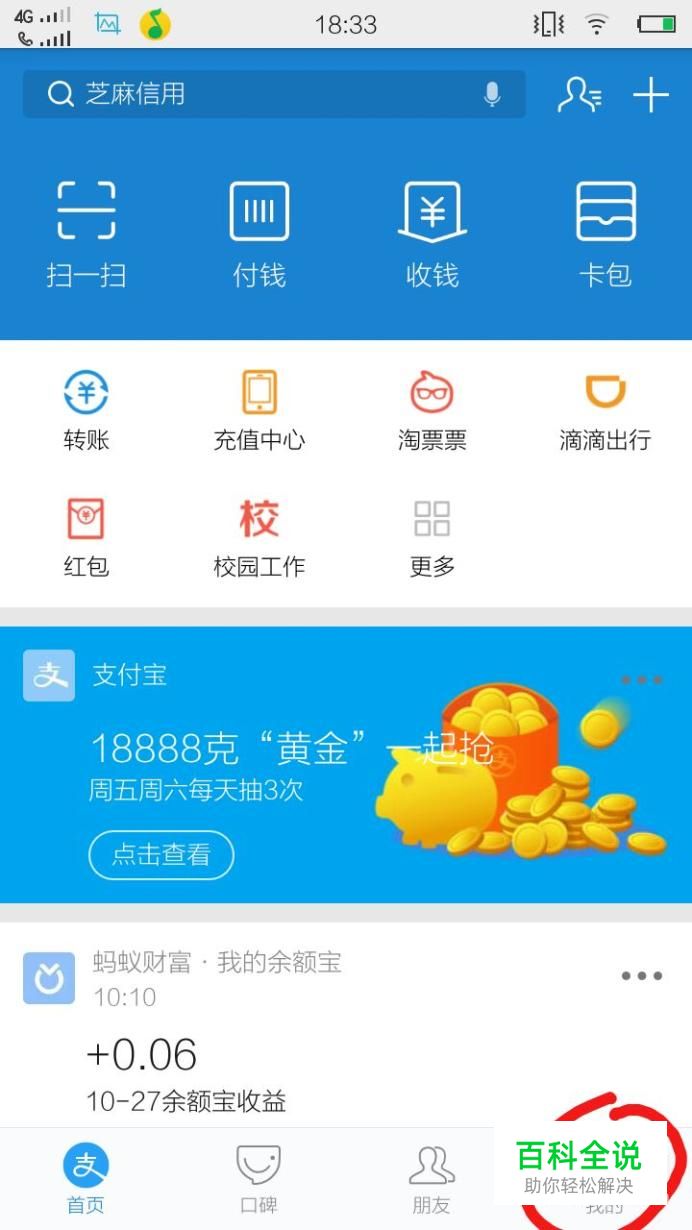Screen dimensions: 692x1230
Task: Open the 支付宝 banner's three-dot menu
Action: (641, 680)
